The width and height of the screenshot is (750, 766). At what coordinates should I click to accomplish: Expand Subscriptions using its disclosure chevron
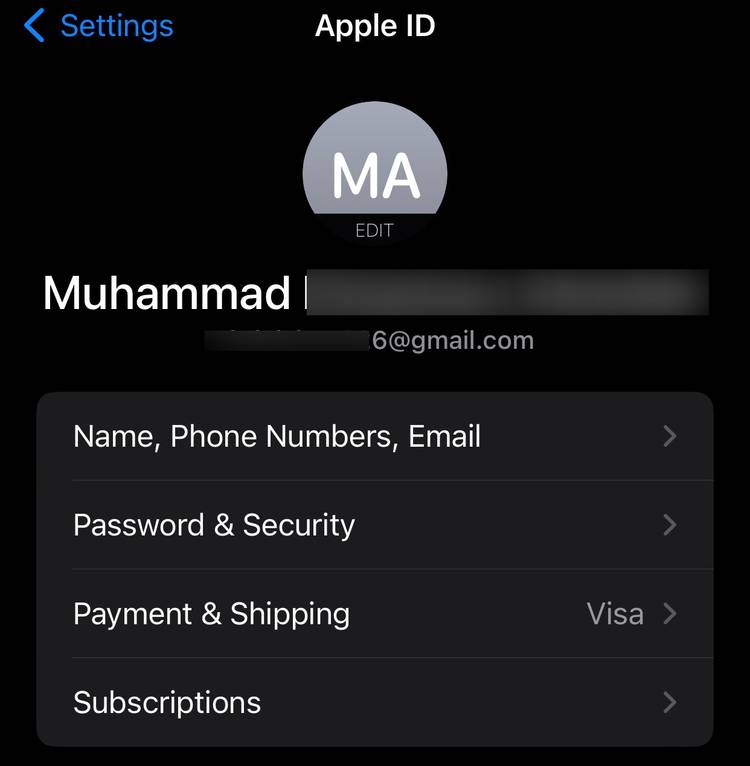coord(669,703)
